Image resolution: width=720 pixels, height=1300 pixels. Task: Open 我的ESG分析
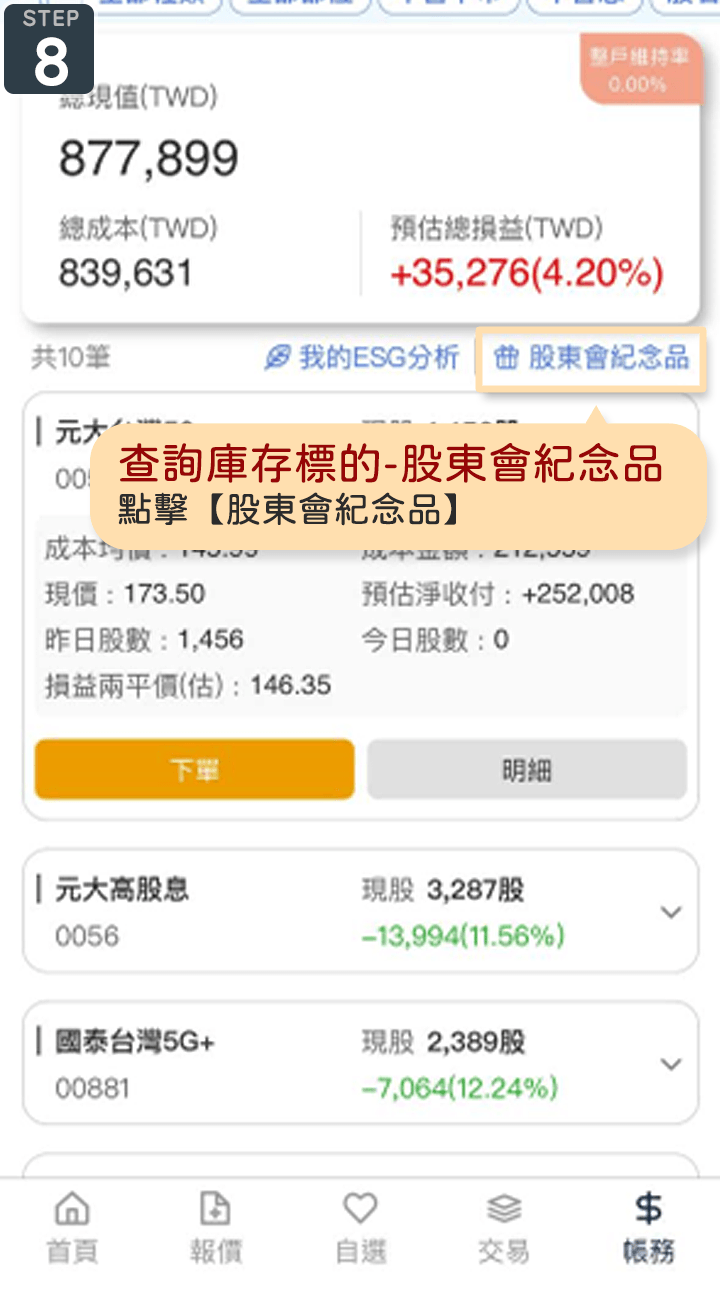coord(362,358)
